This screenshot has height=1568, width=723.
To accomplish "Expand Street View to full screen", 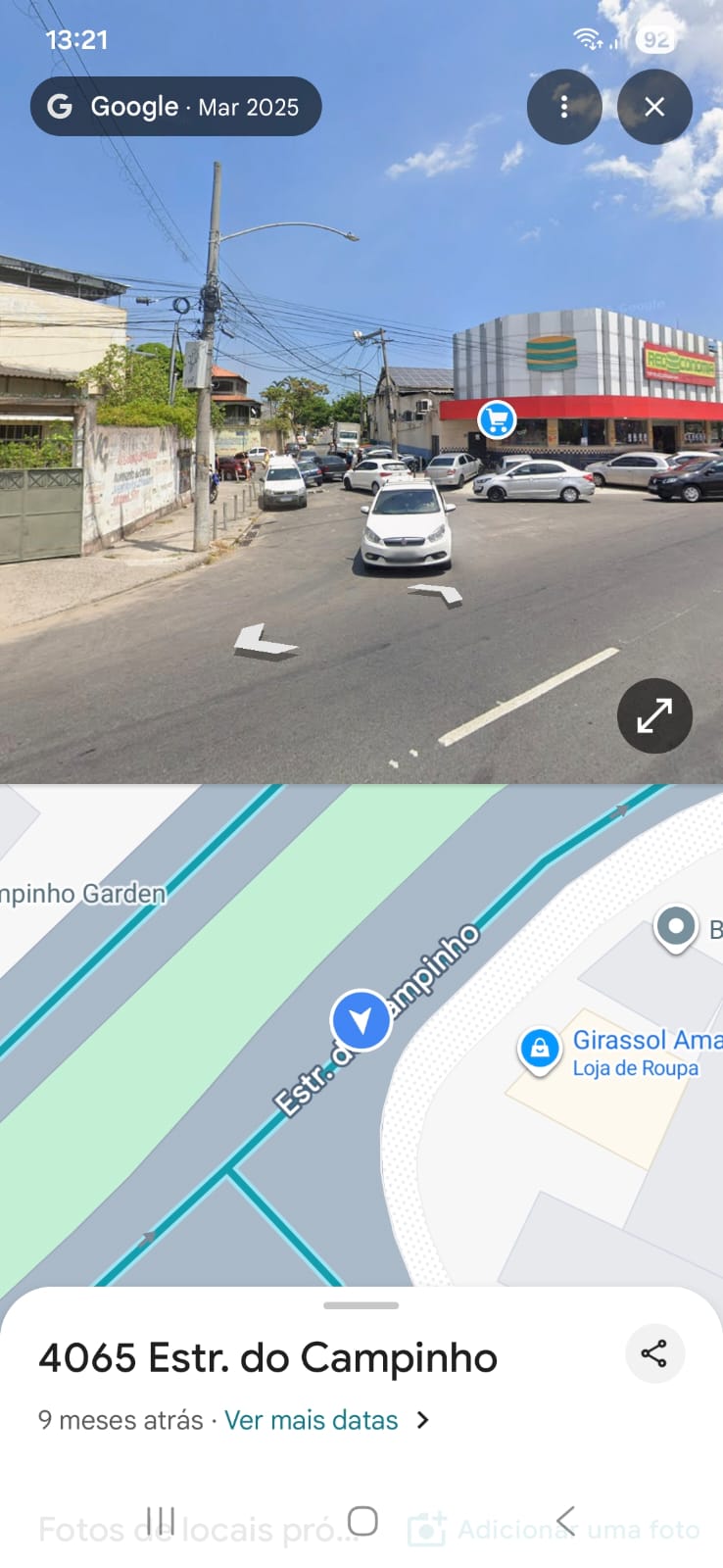I will coord(654,715).
